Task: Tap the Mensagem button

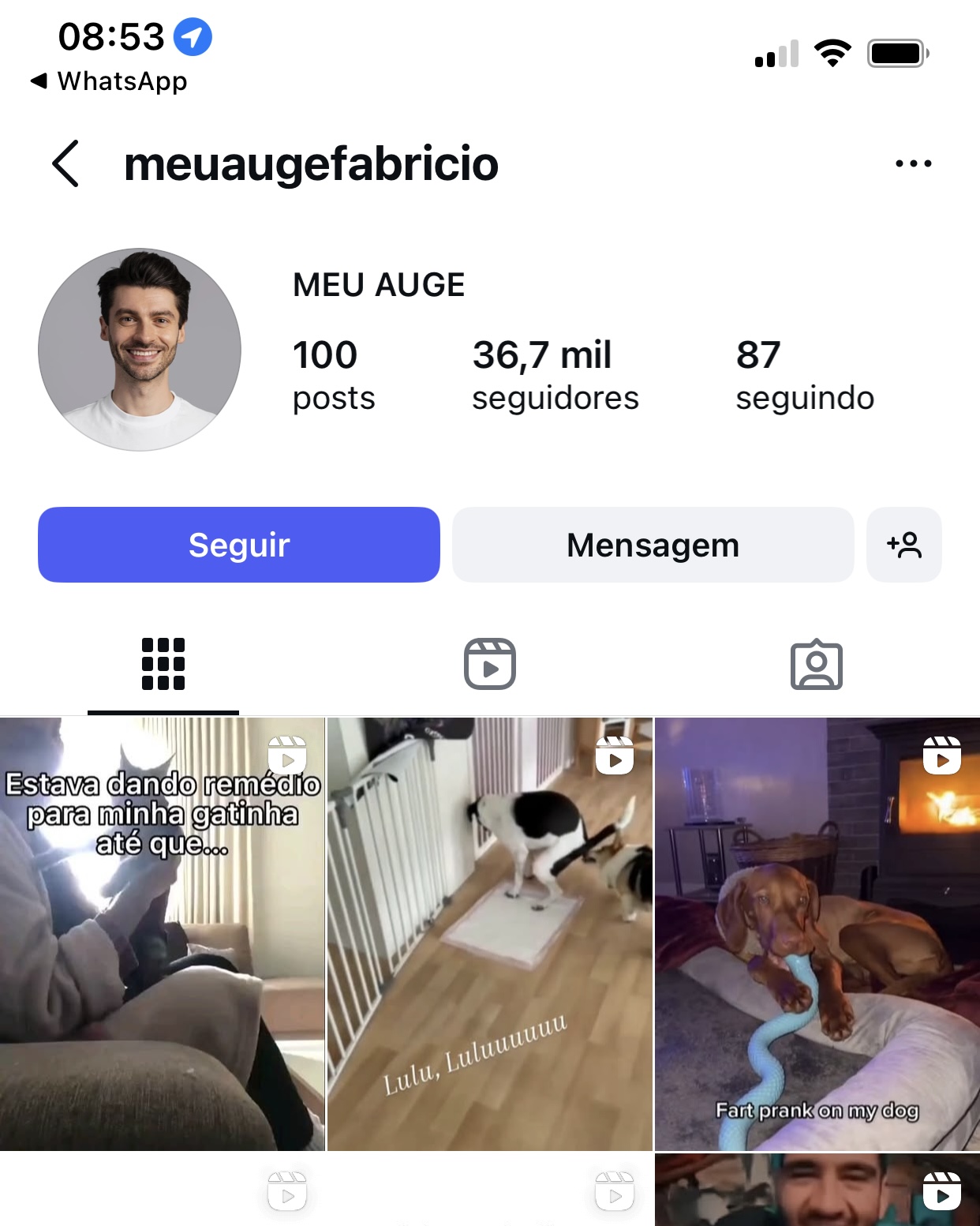Action: point(653,545)
